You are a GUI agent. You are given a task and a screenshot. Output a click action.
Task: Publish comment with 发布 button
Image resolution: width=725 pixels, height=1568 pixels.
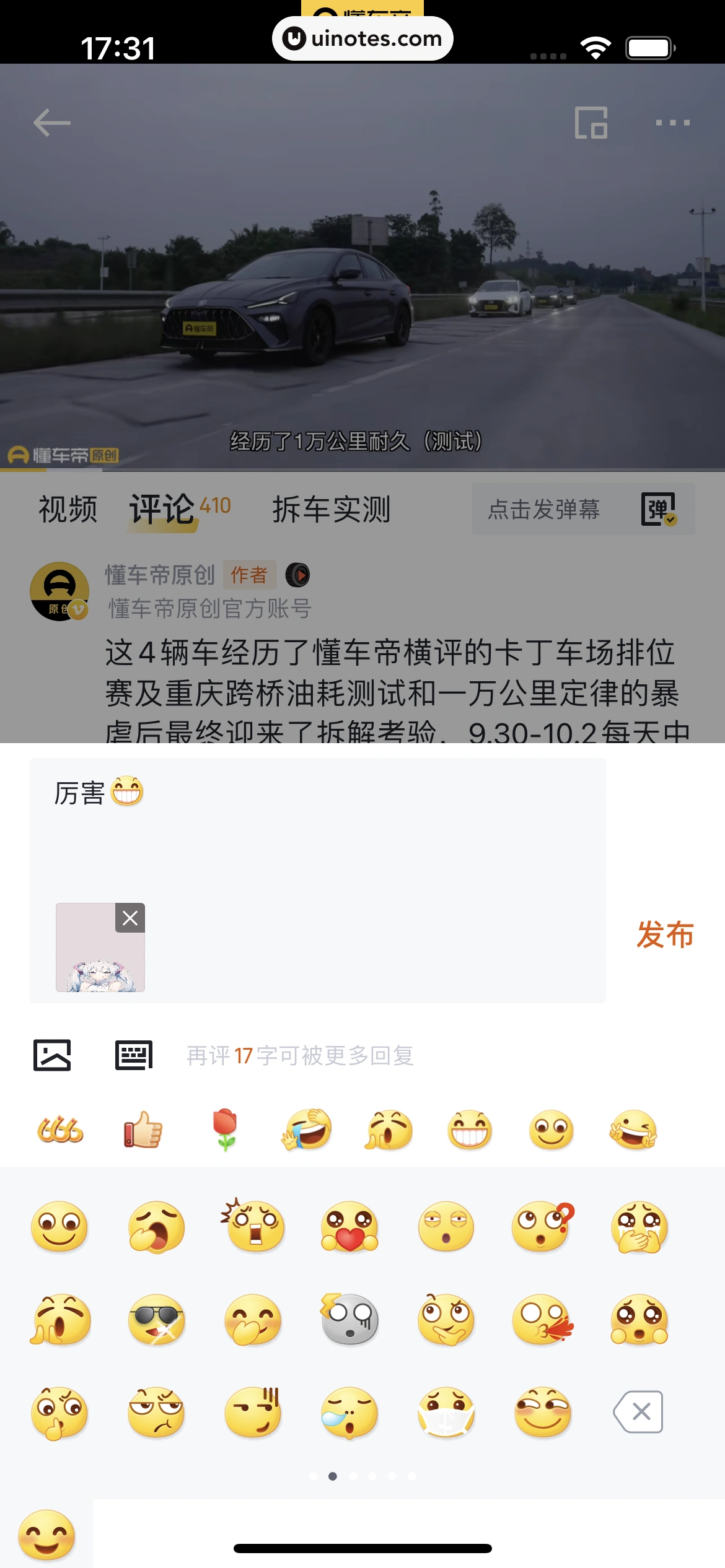pyautogui.click(x=665, y=934)
